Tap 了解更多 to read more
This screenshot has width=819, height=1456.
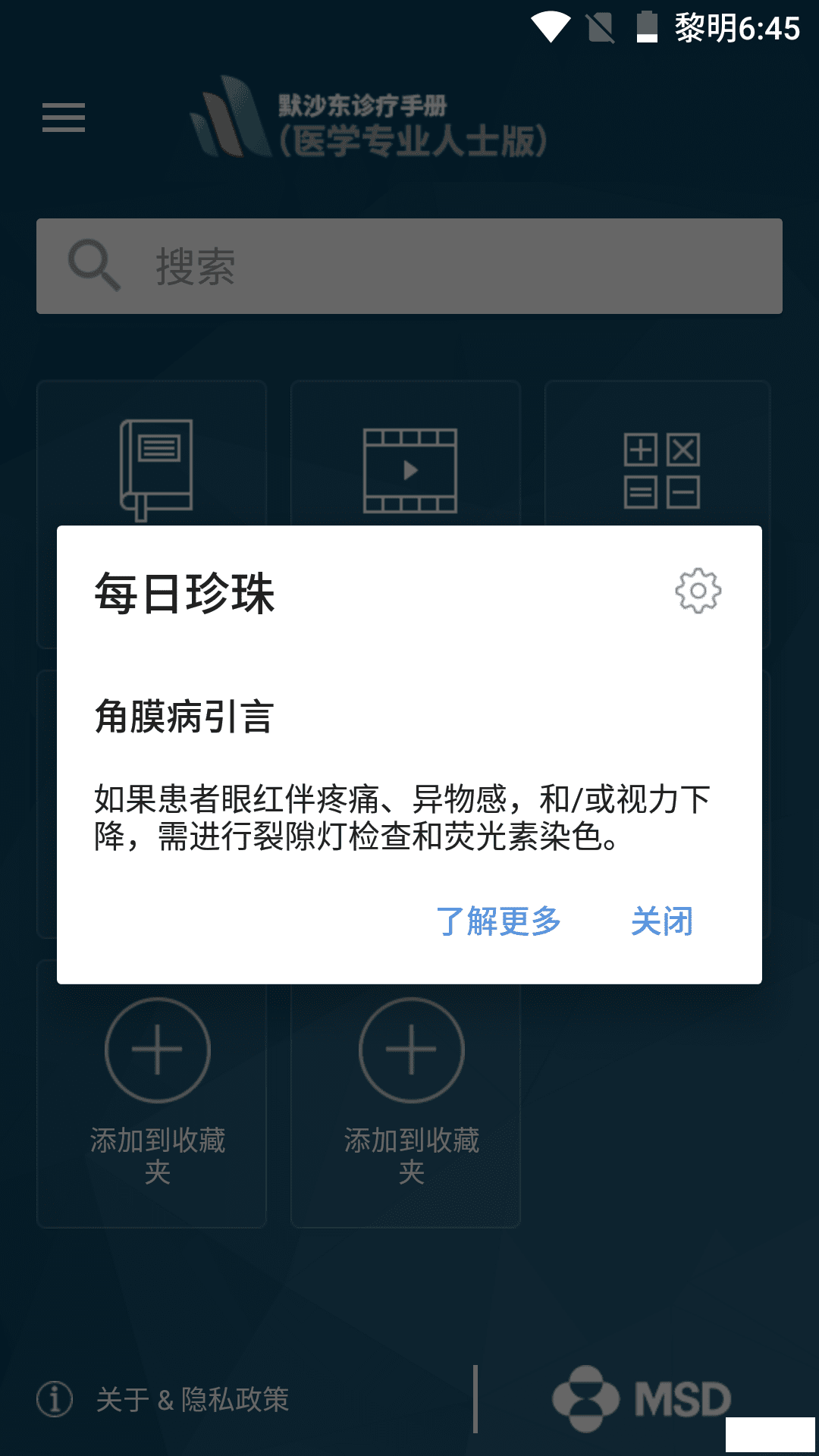click(498, 921)
